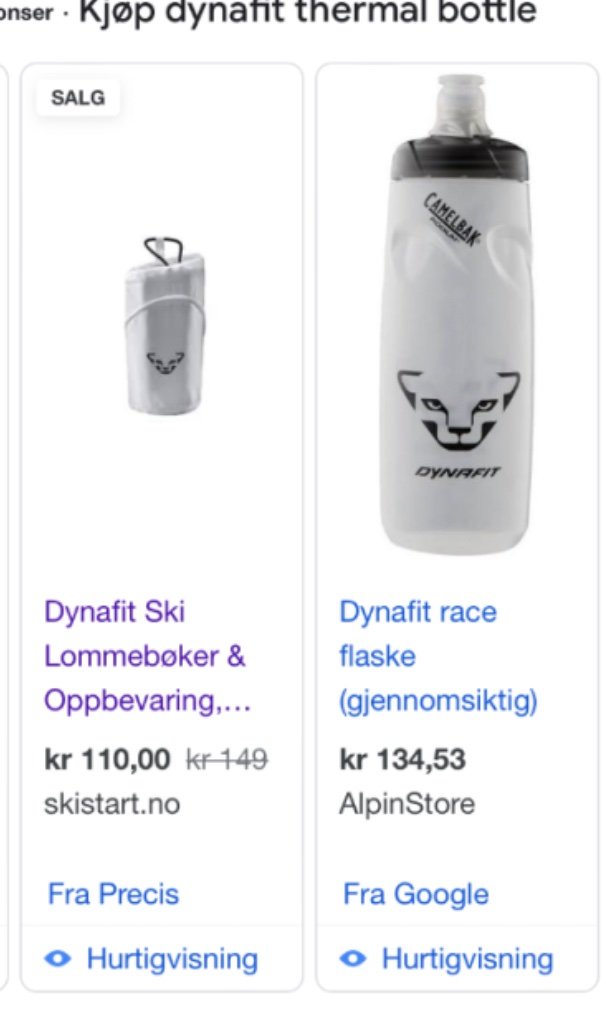Viewport: 606px width, 1013px height.
Task: Open Dynafit race flaske (gjennomsiktig) link
Action: 437,656
